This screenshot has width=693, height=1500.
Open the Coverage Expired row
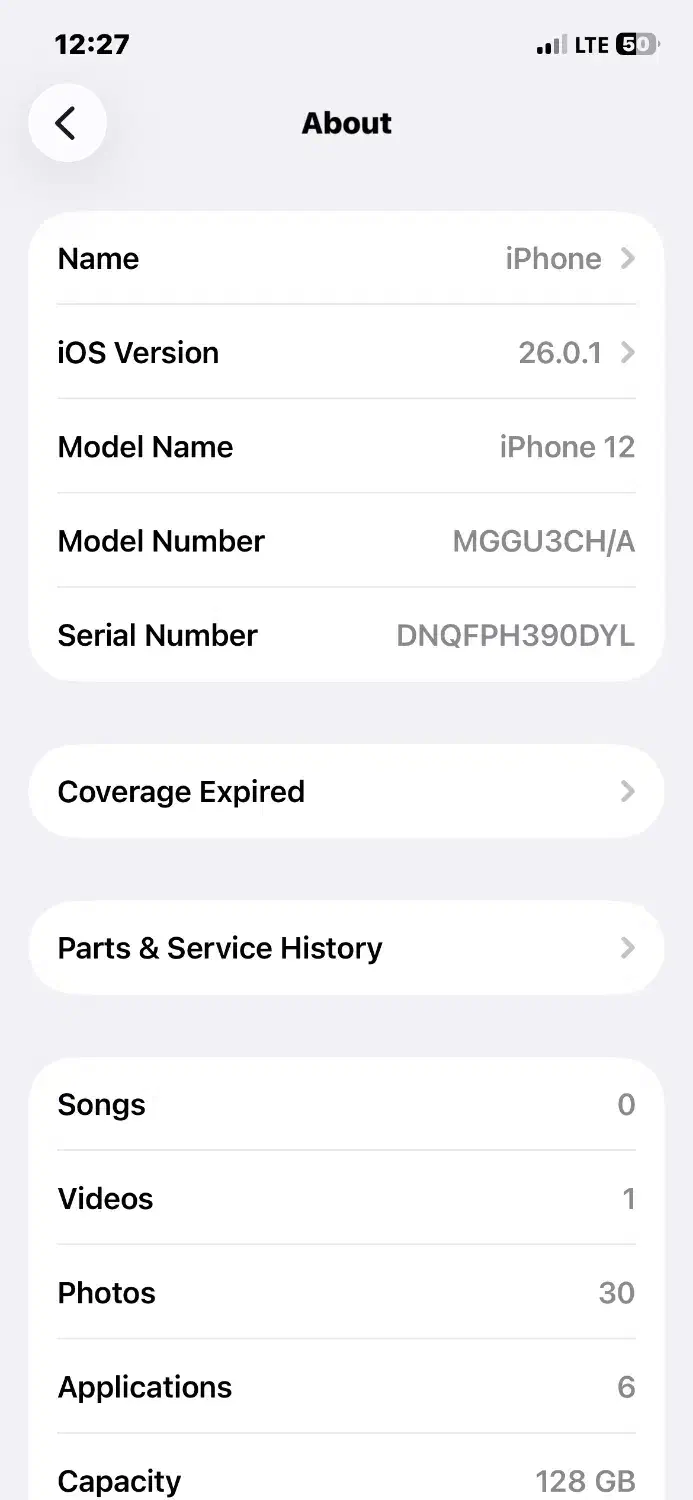(346, 792)
